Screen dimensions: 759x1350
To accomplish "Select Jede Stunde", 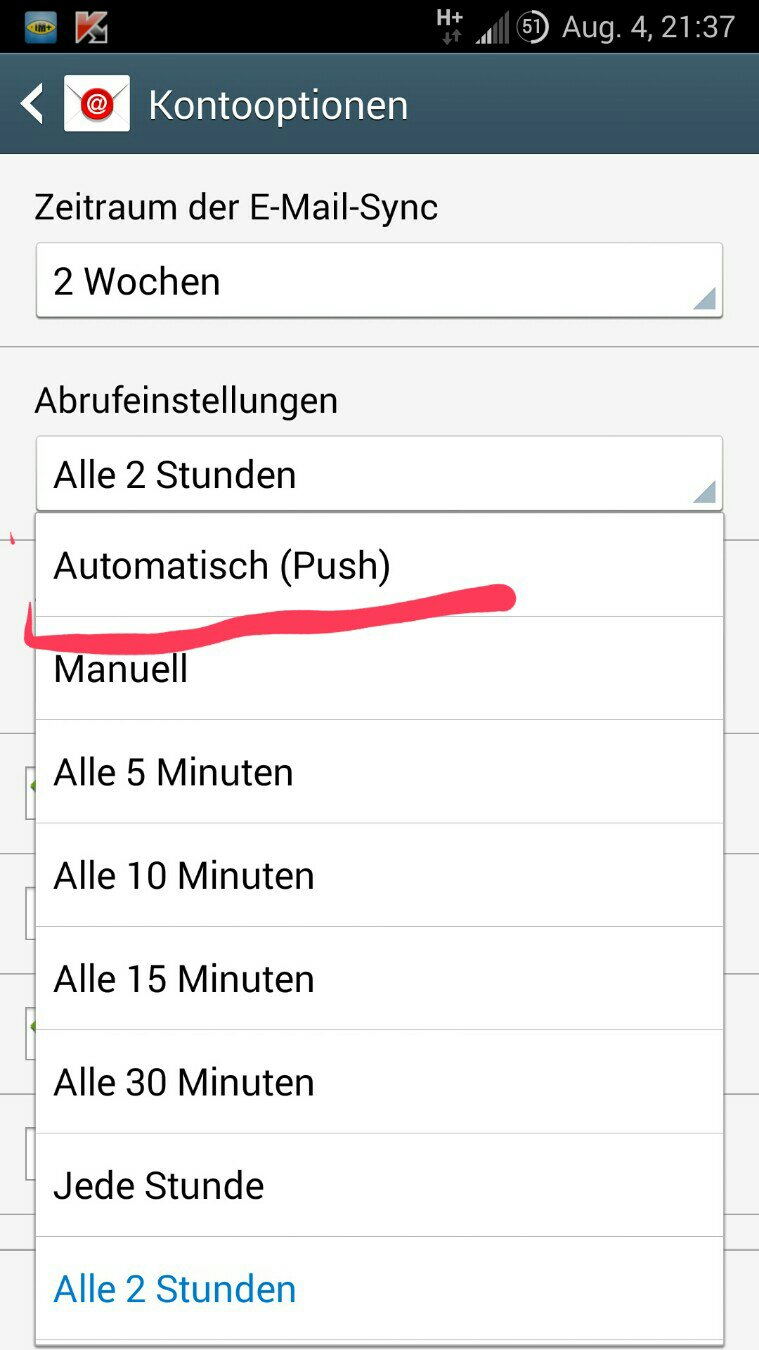I will pos(379,1185).
